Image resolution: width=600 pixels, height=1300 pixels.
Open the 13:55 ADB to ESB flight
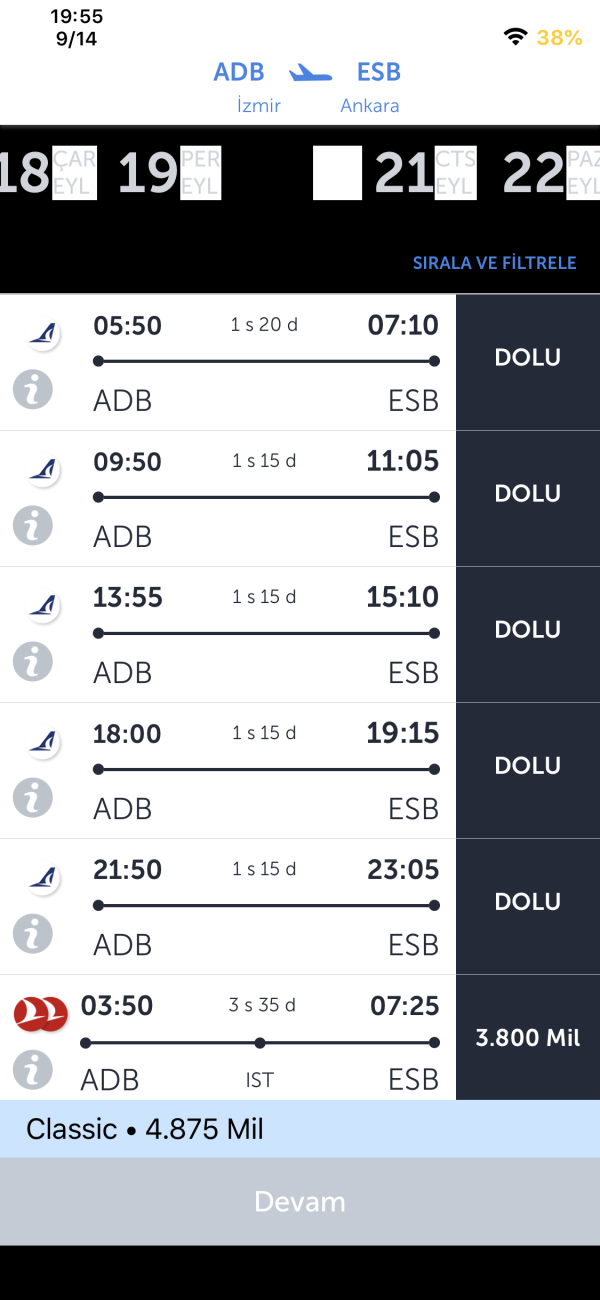265,634
